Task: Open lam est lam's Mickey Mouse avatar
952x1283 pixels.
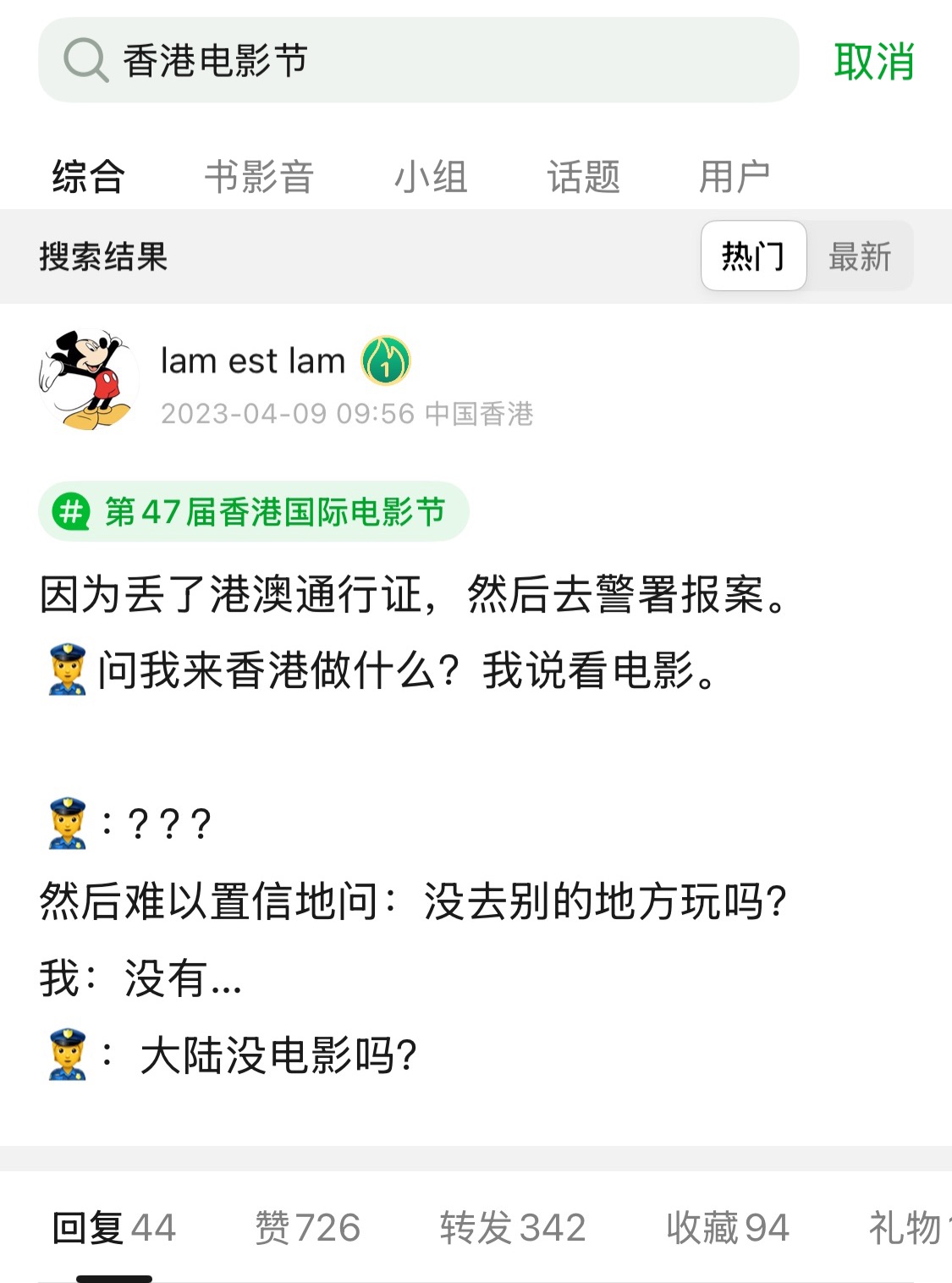Action: (x=89, y=380)
